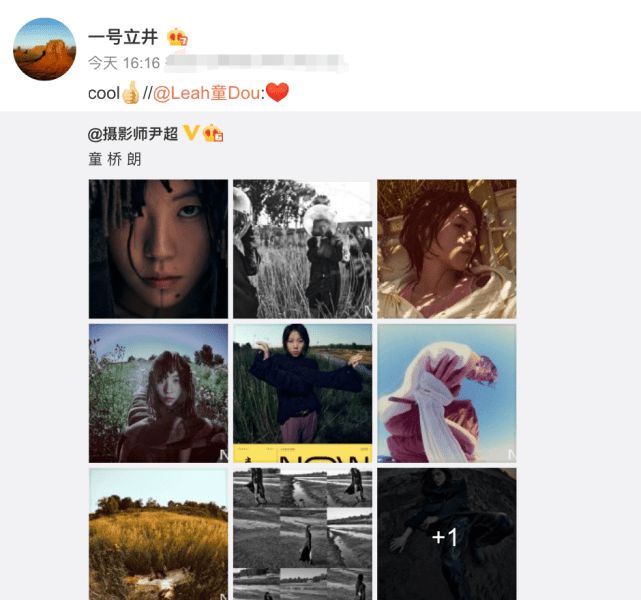Screen dimensions: 641x600
Task: View black-and-white photographers in grass photo
Action: pos(302,248)
